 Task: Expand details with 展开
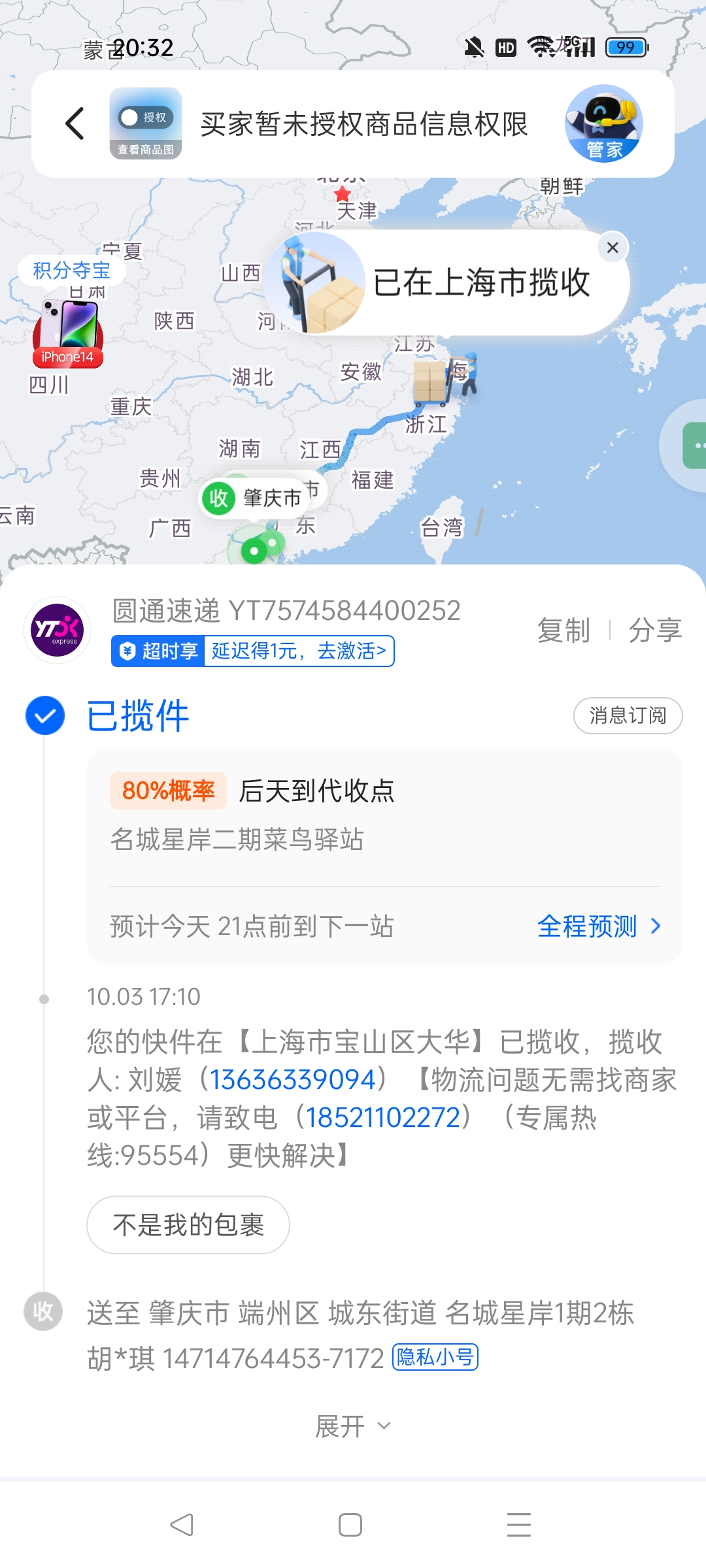click(x=353, y=1426)
